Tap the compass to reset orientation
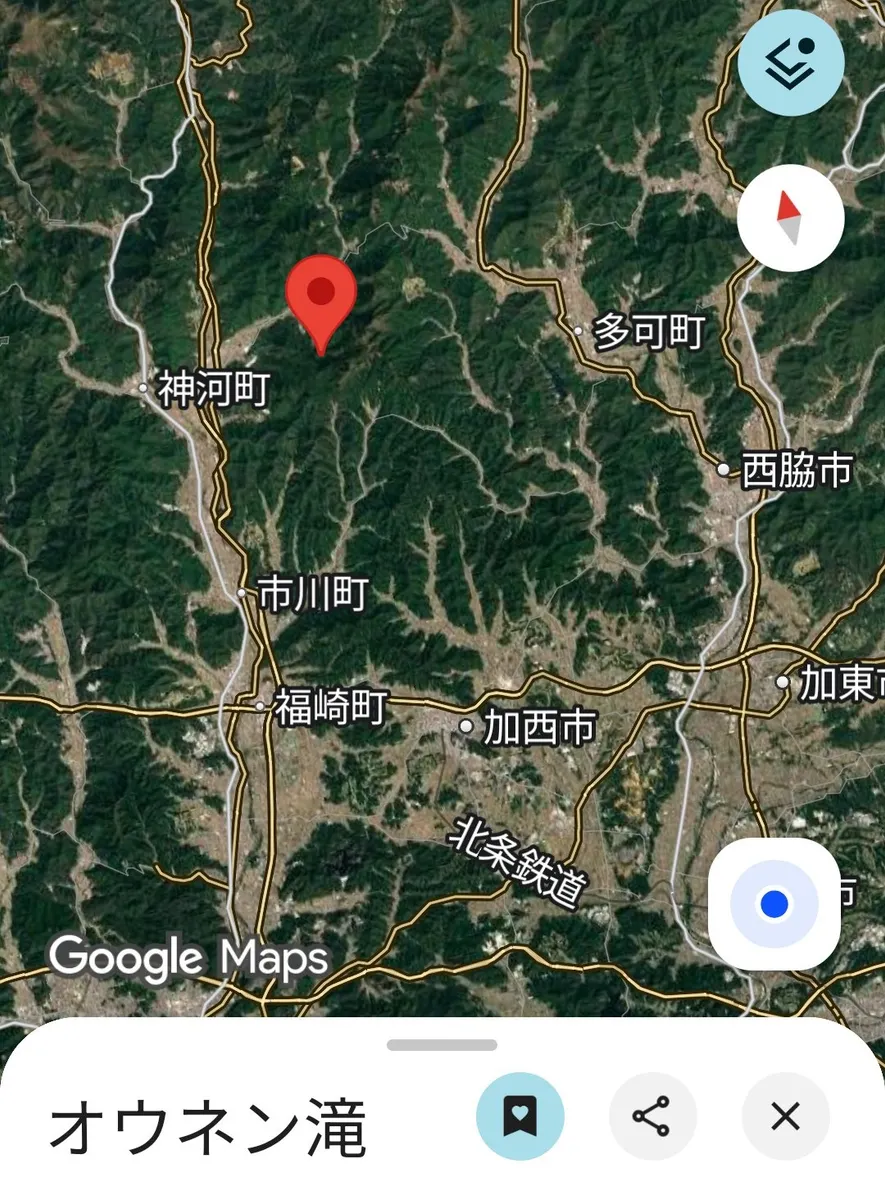 tap(790, 218)
